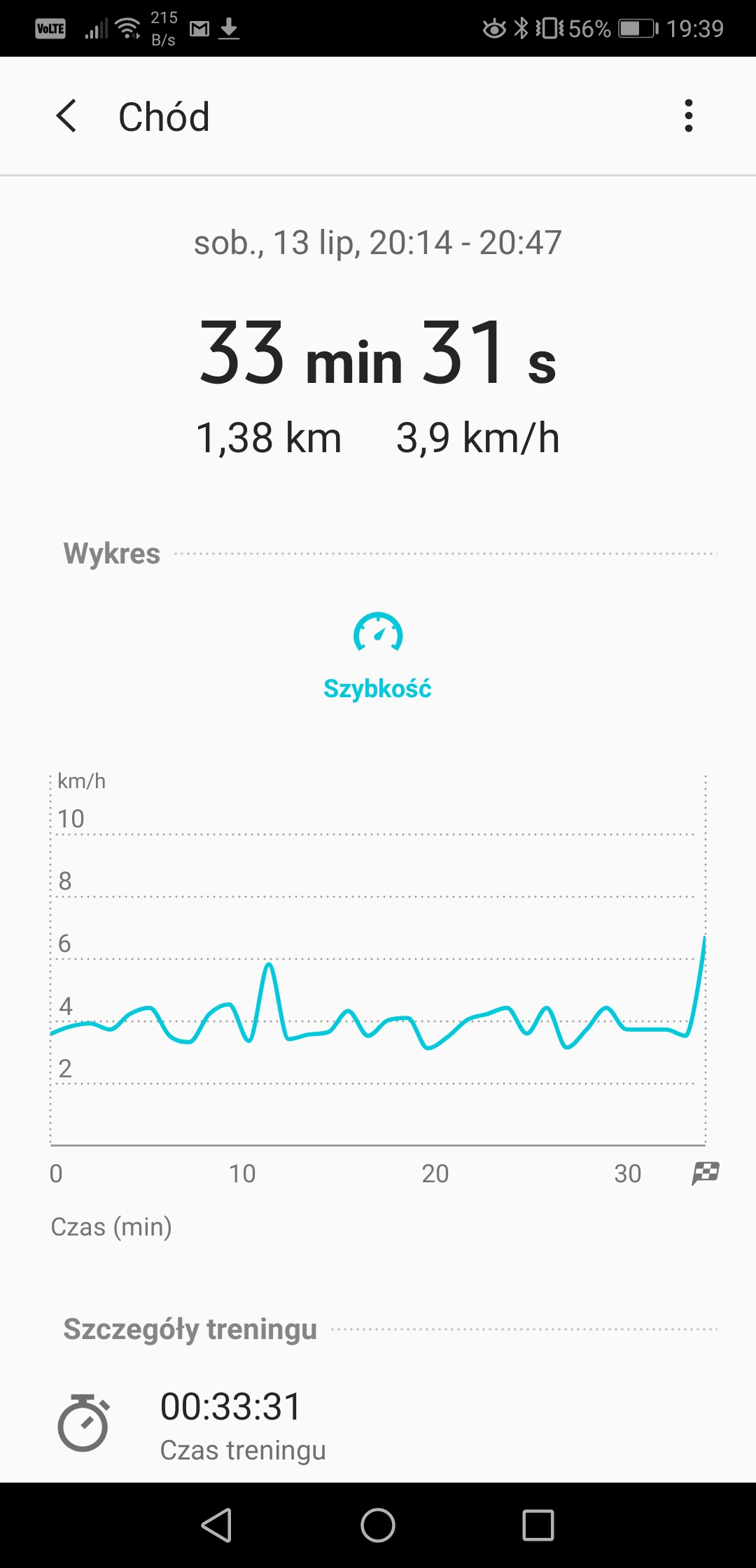Image resolution: width=756 pixels, height=1568 pixels.
Task: Tap the system back triangle
Action: [217, 1525]
